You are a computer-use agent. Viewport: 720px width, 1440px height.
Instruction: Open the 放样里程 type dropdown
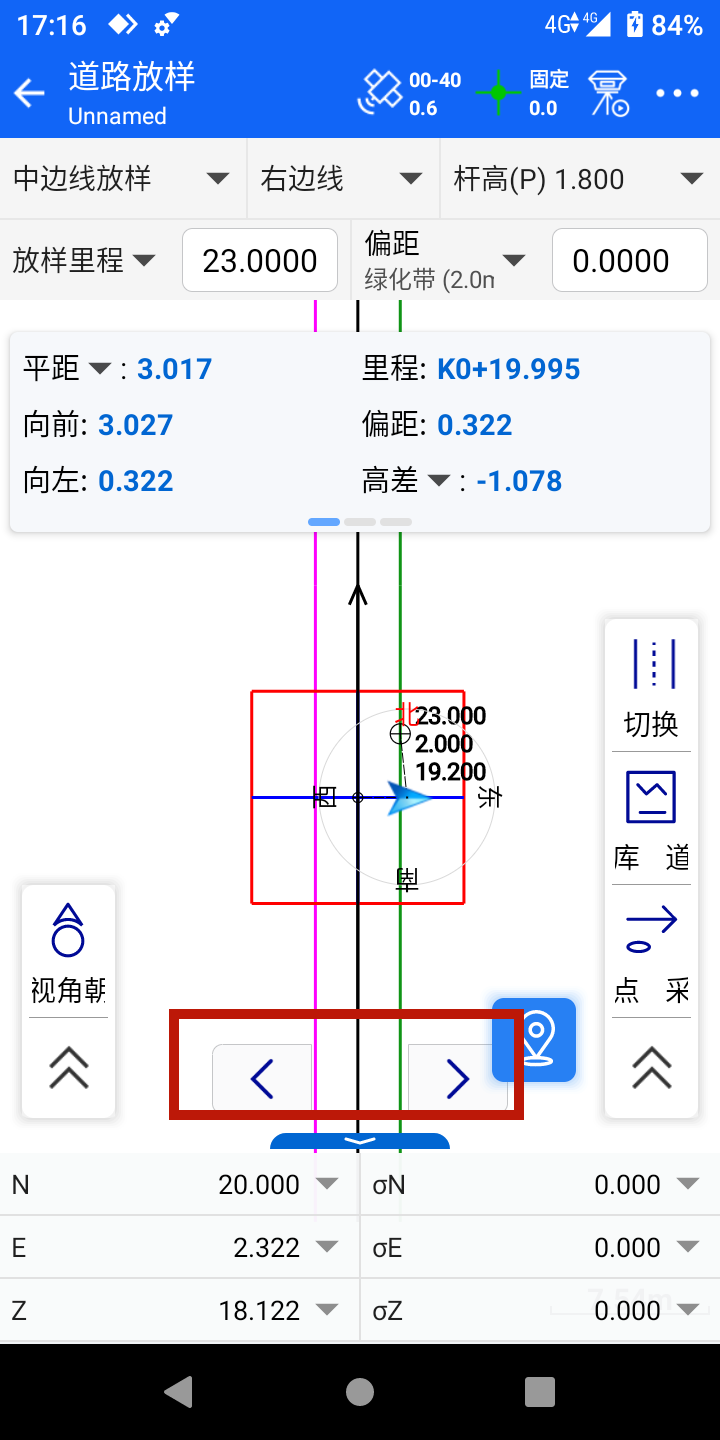point(85,261)
